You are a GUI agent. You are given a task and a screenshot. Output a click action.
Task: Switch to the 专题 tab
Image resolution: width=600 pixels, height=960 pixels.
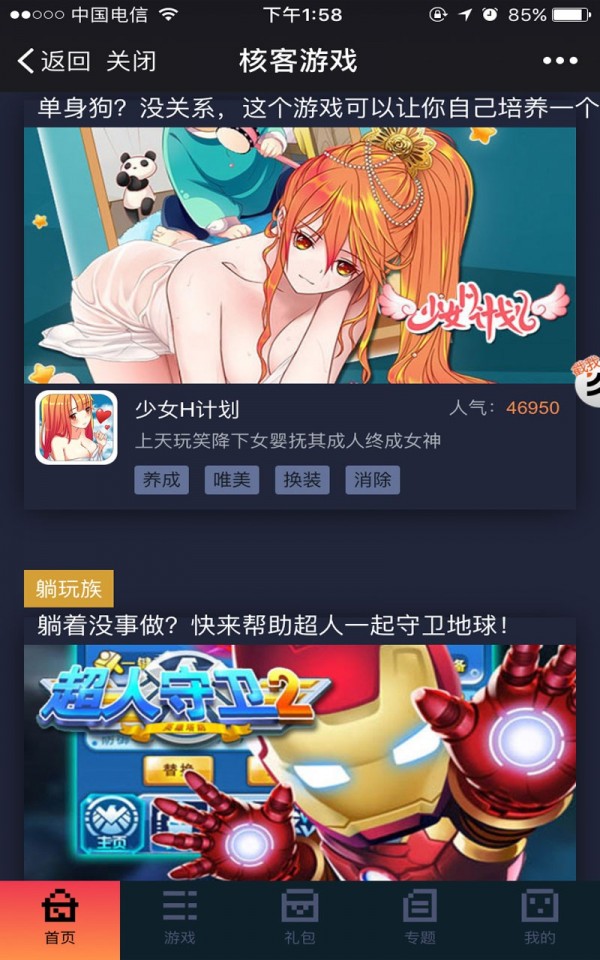[x=420, y=920]
